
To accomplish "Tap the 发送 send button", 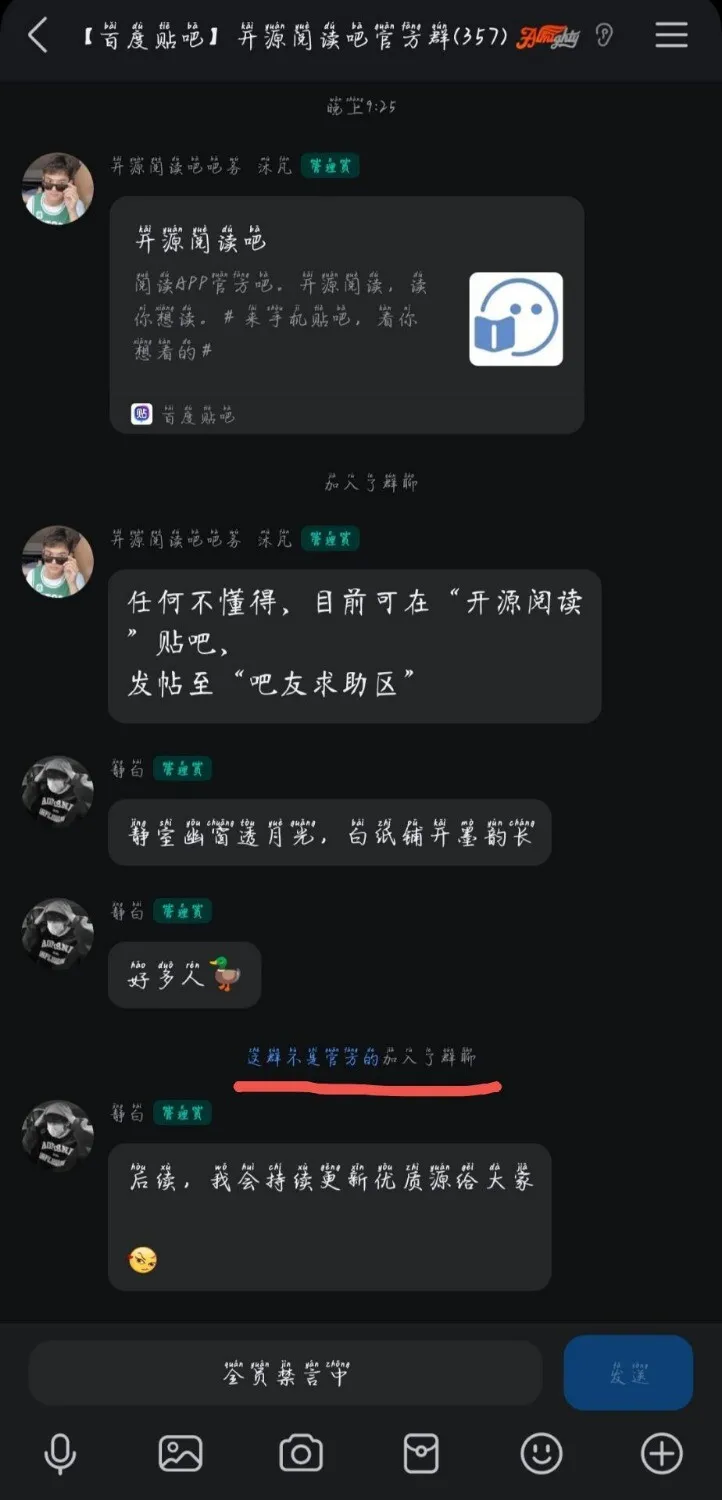I will pyautogui.click(x=628, y=1373).
